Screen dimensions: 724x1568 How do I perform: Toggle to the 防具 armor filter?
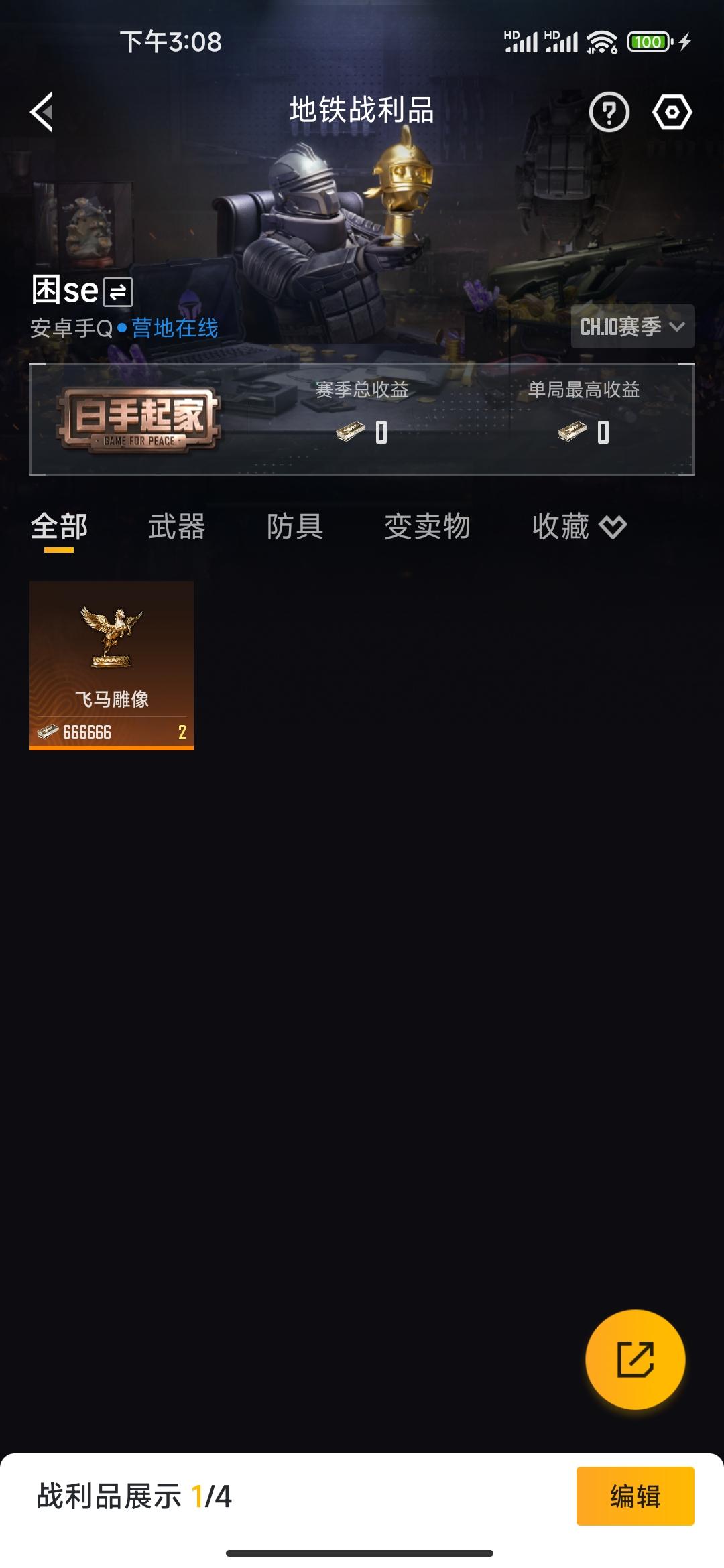tap(295, 528)
